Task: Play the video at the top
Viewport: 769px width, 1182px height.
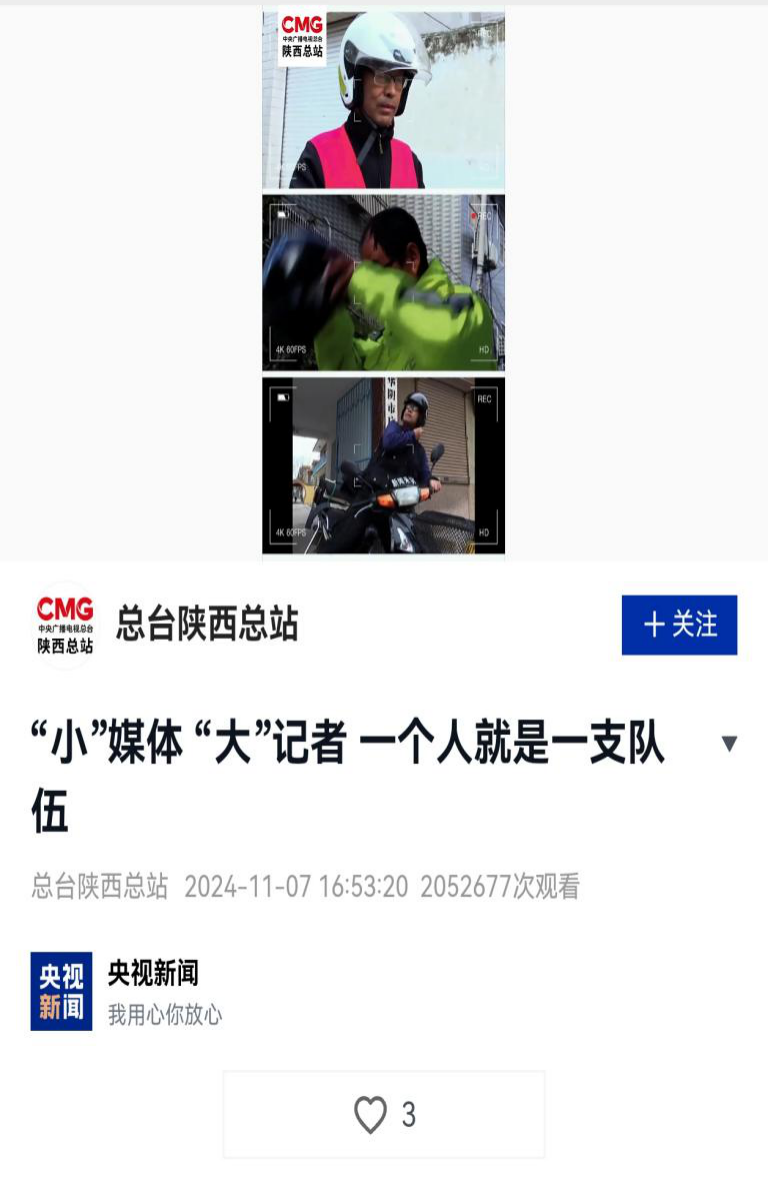Action: 384,282
